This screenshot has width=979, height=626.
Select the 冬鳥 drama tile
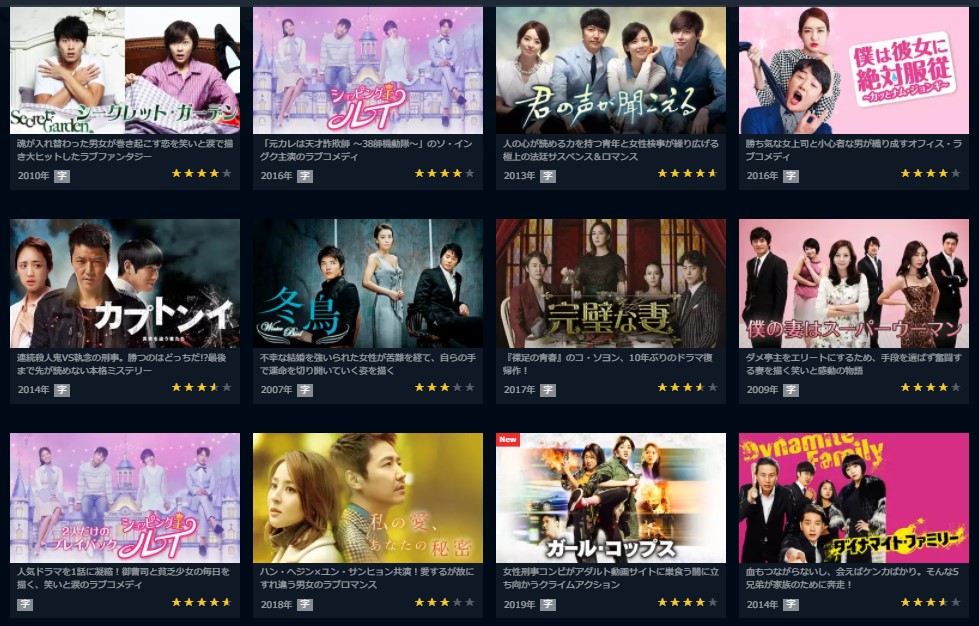click(368, 284)
